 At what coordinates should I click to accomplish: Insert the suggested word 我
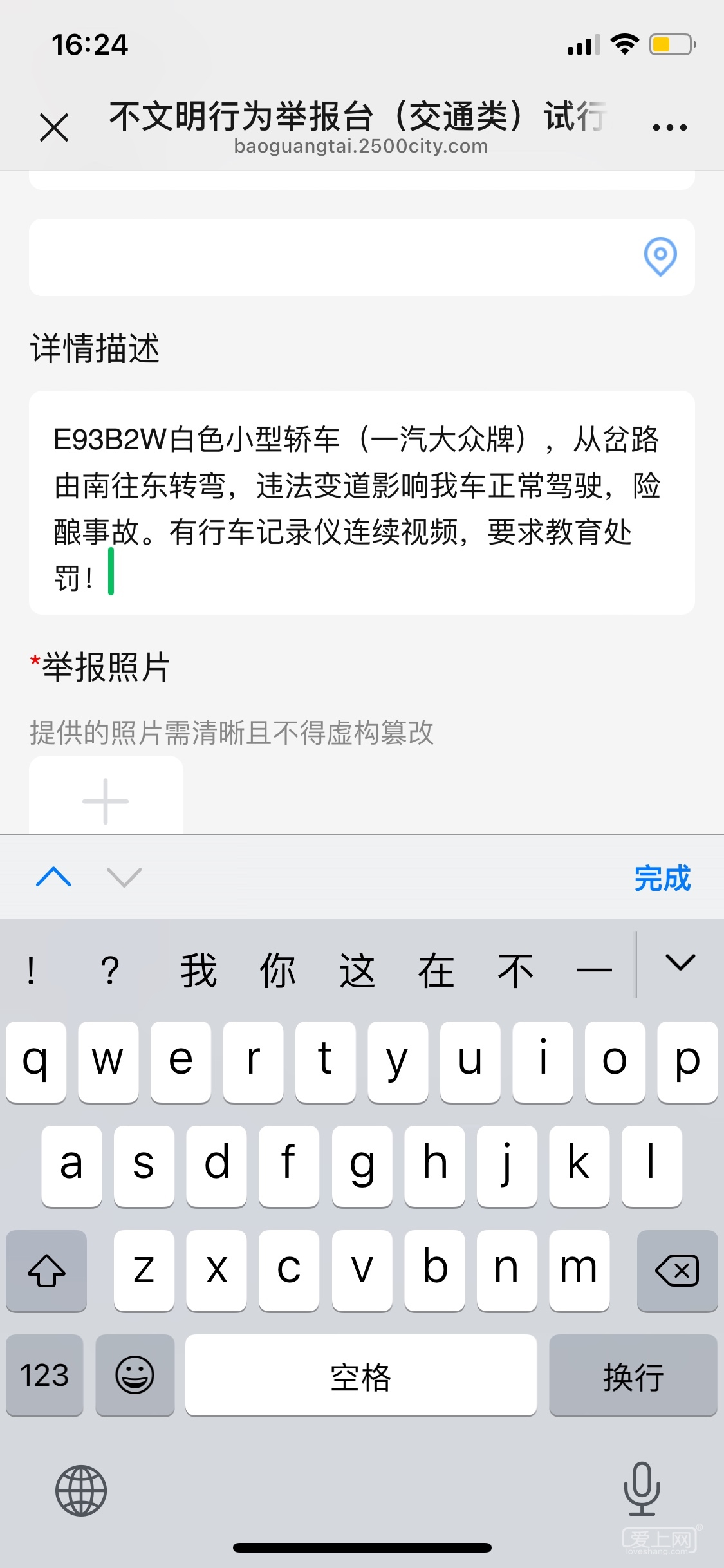click(x=198, y=971)
